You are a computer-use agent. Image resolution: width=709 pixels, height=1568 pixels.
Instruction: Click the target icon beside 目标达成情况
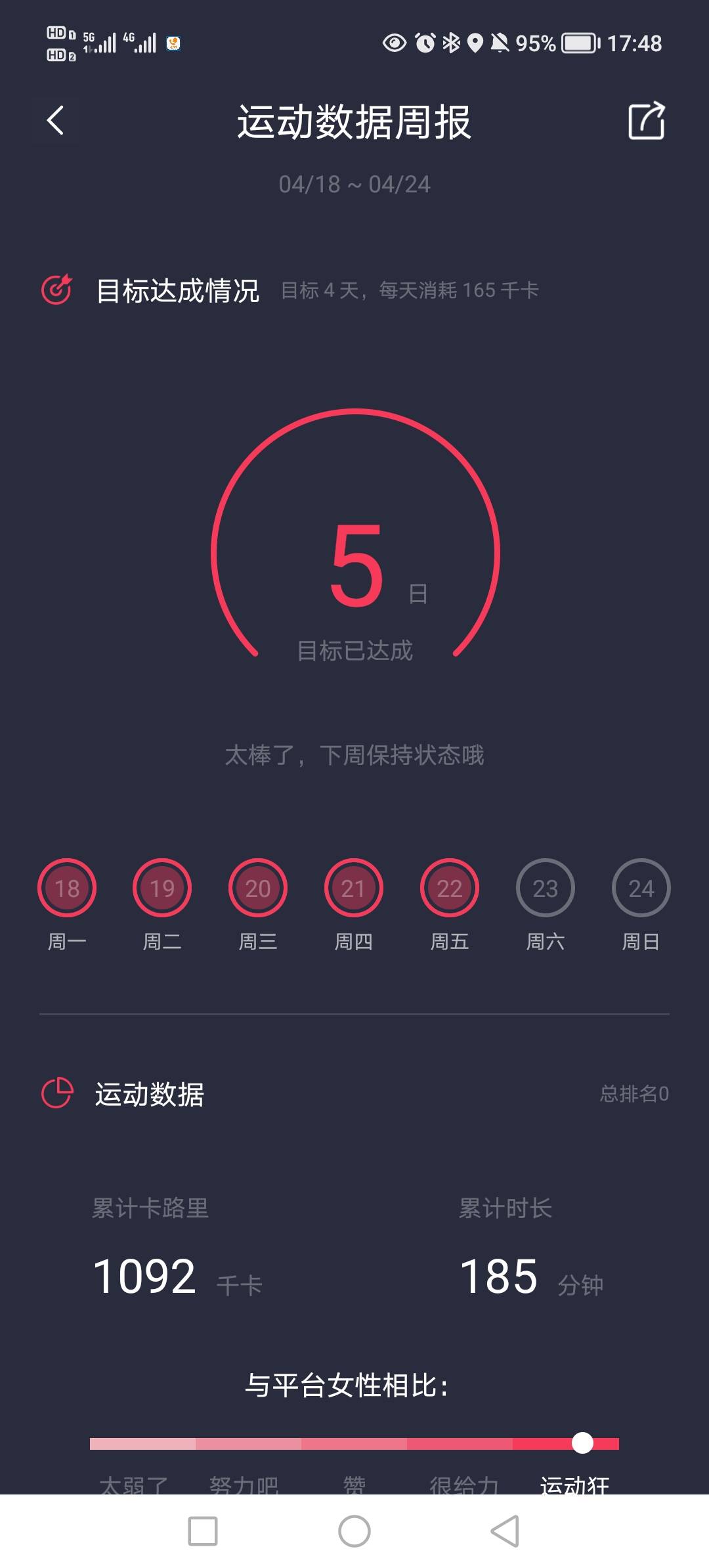(58, 288)
